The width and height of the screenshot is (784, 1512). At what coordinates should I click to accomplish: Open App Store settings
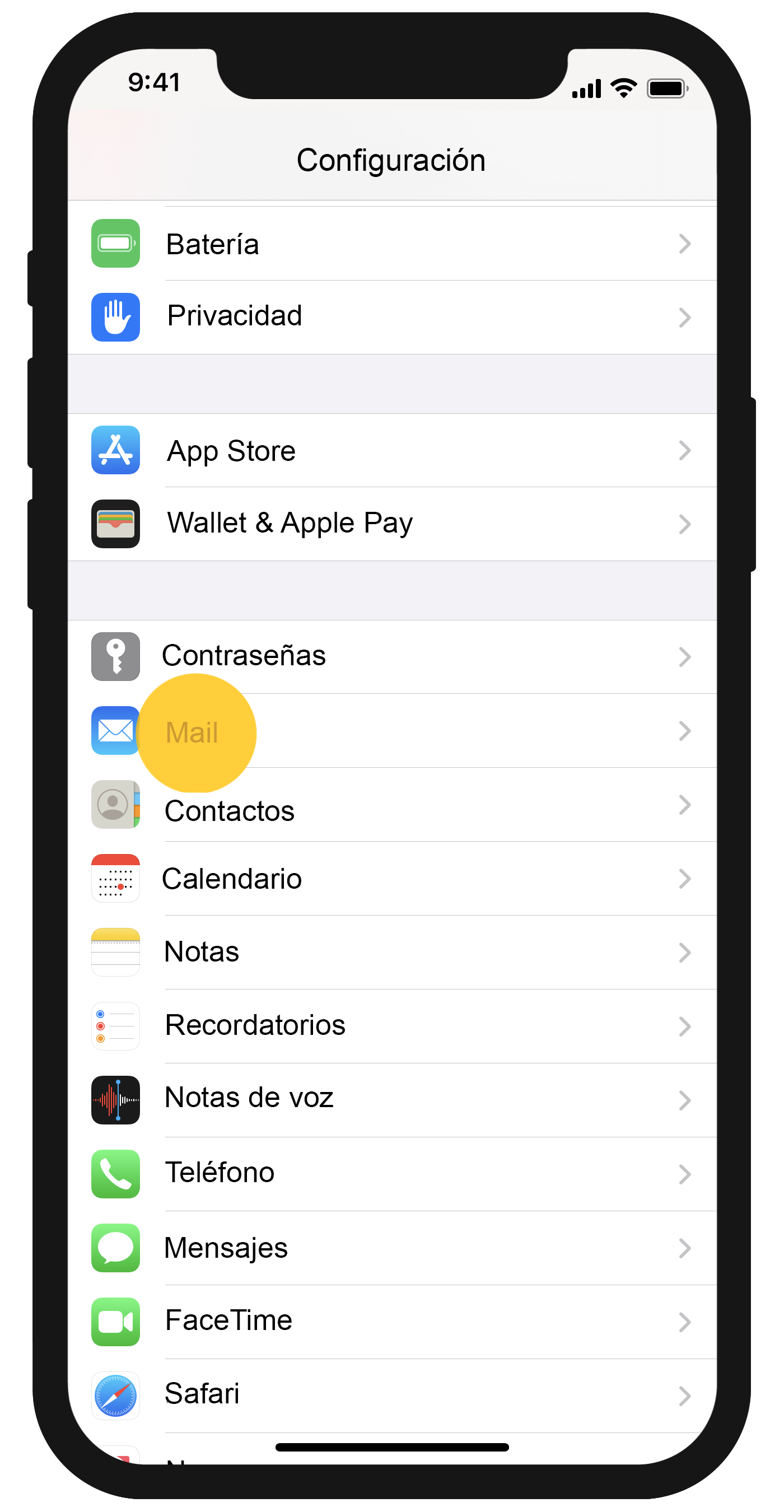pos(391,450)
